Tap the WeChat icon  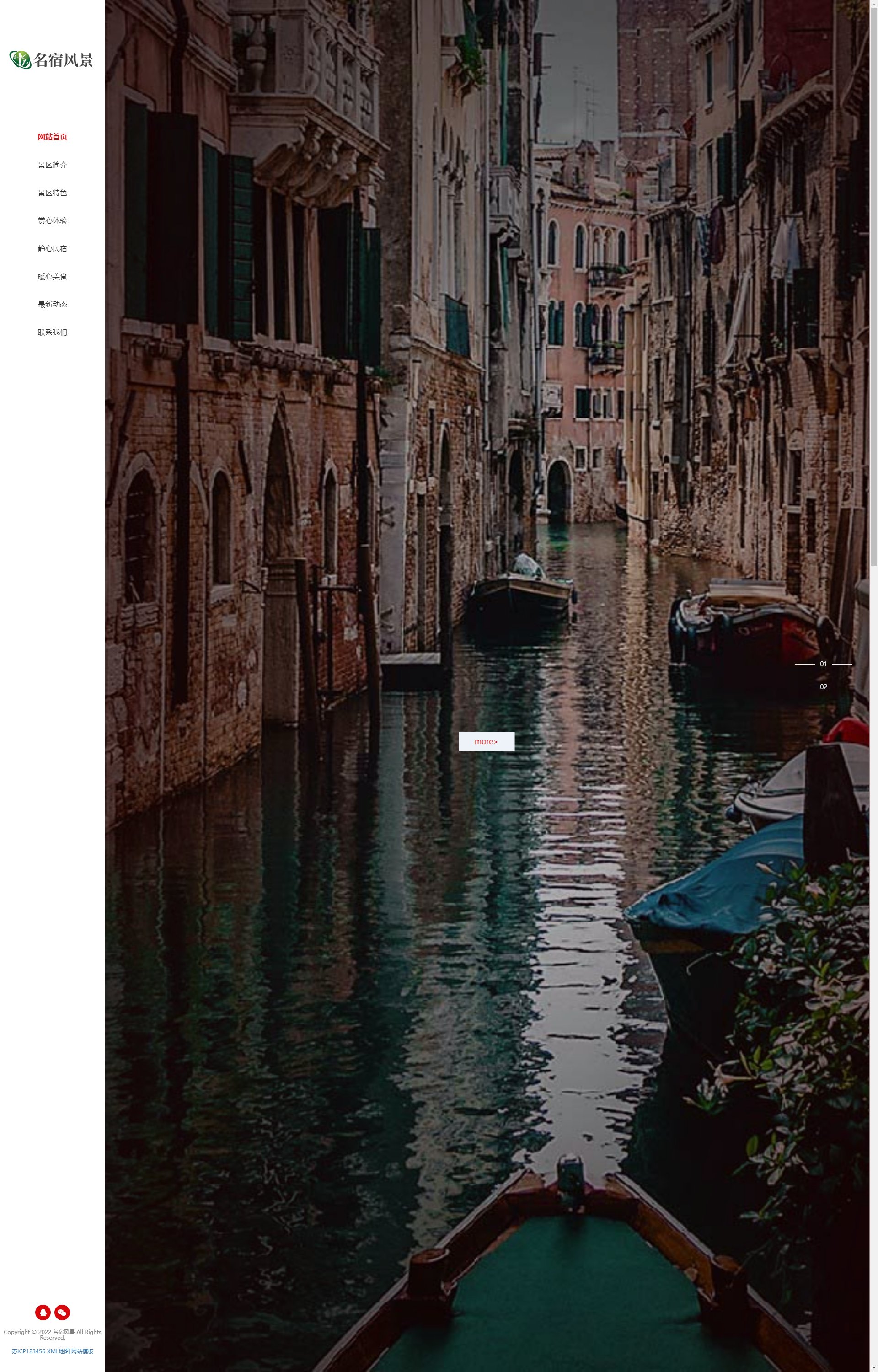[x=62, y=1312]
